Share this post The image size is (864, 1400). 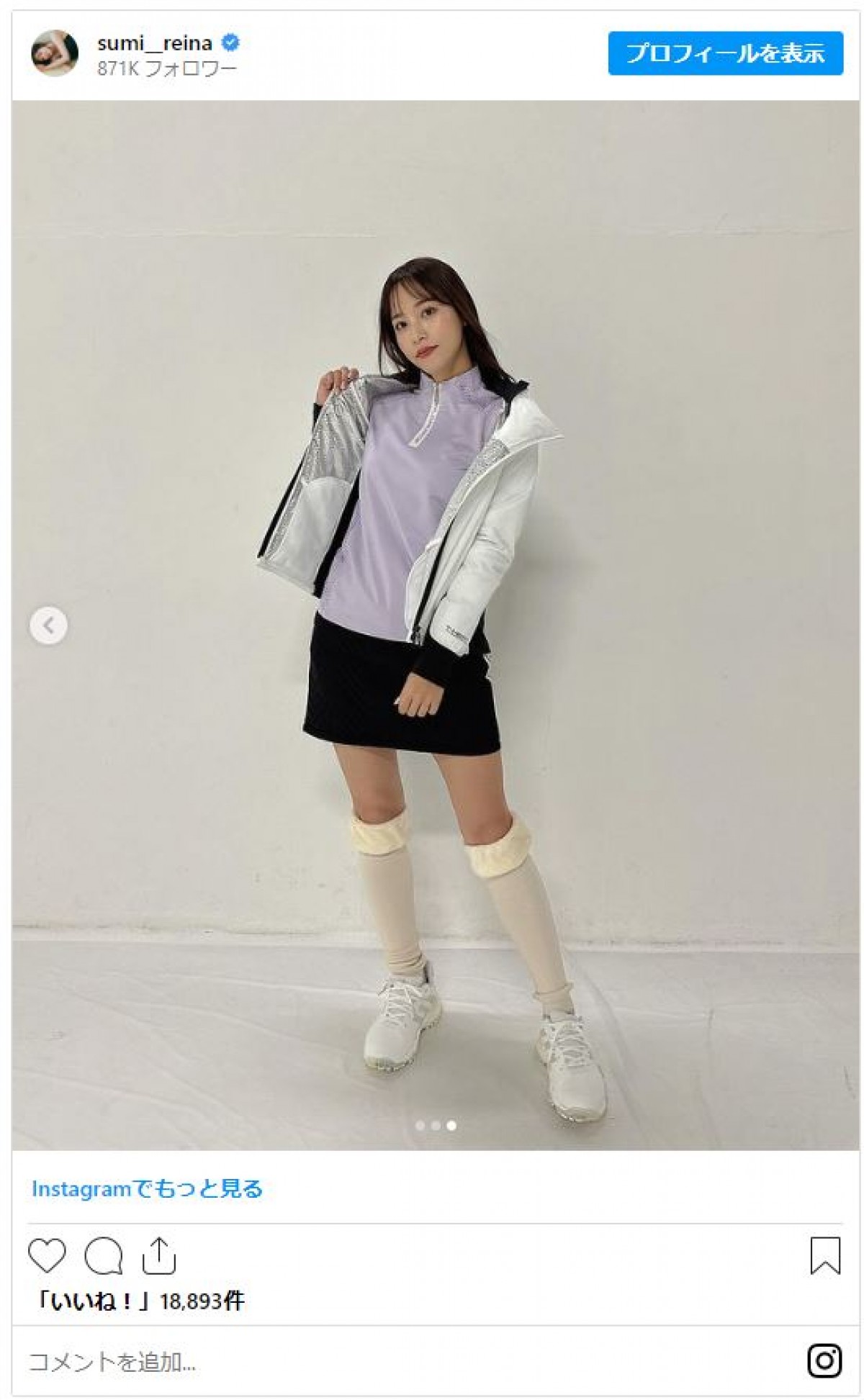[x=158, y=1255]
